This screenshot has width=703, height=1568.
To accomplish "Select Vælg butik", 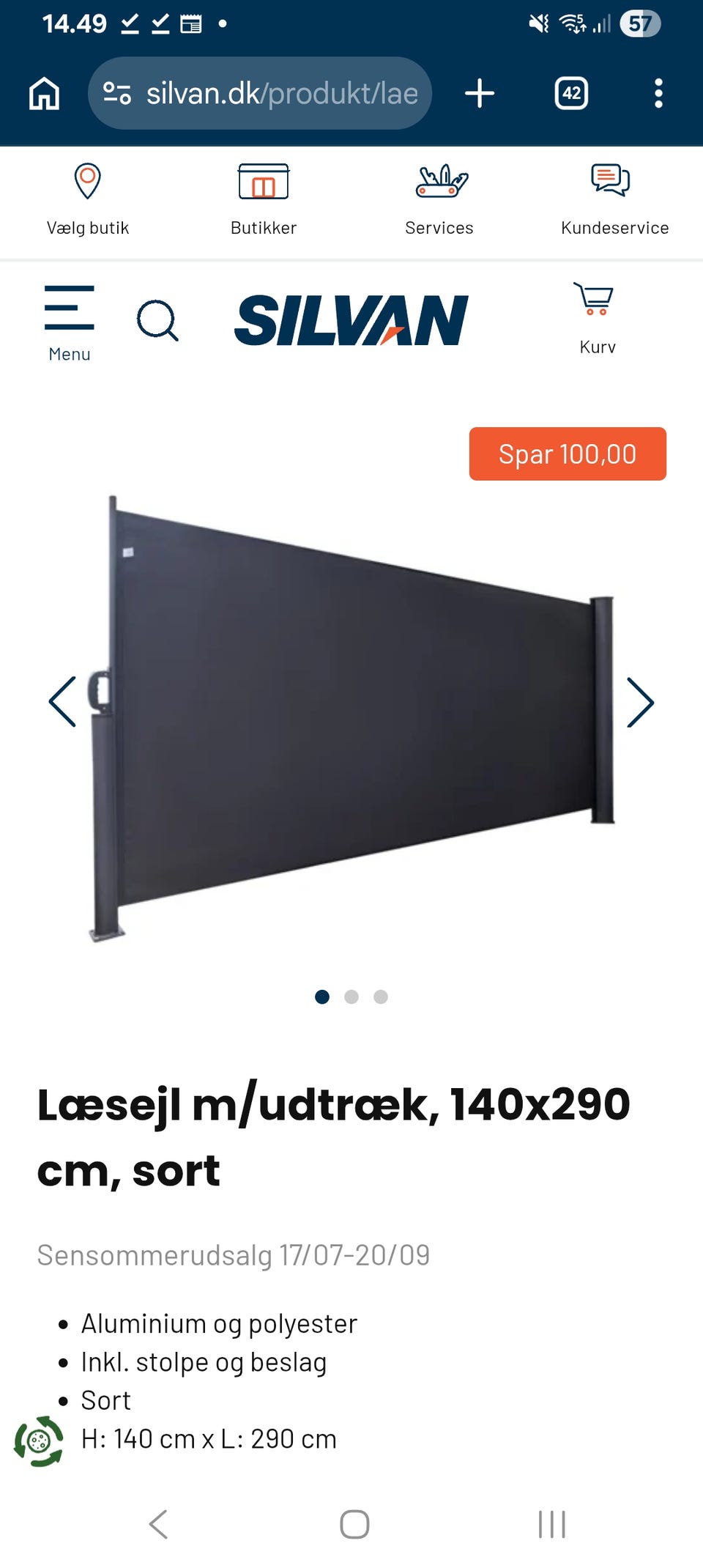I will coord(88,199).
